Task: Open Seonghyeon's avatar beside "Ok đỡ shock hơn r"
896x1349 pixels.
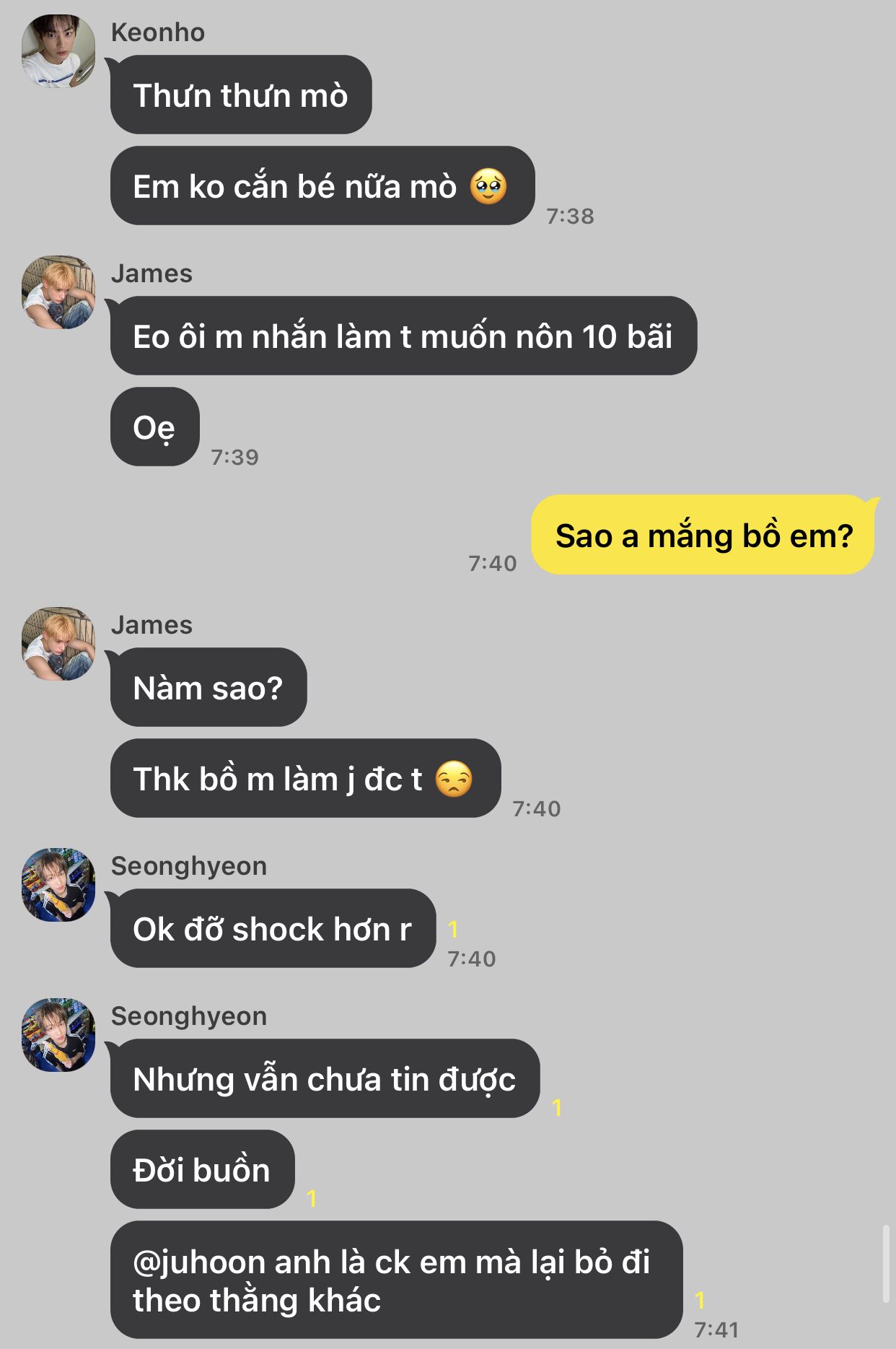Action: click(x=58, y=885)
